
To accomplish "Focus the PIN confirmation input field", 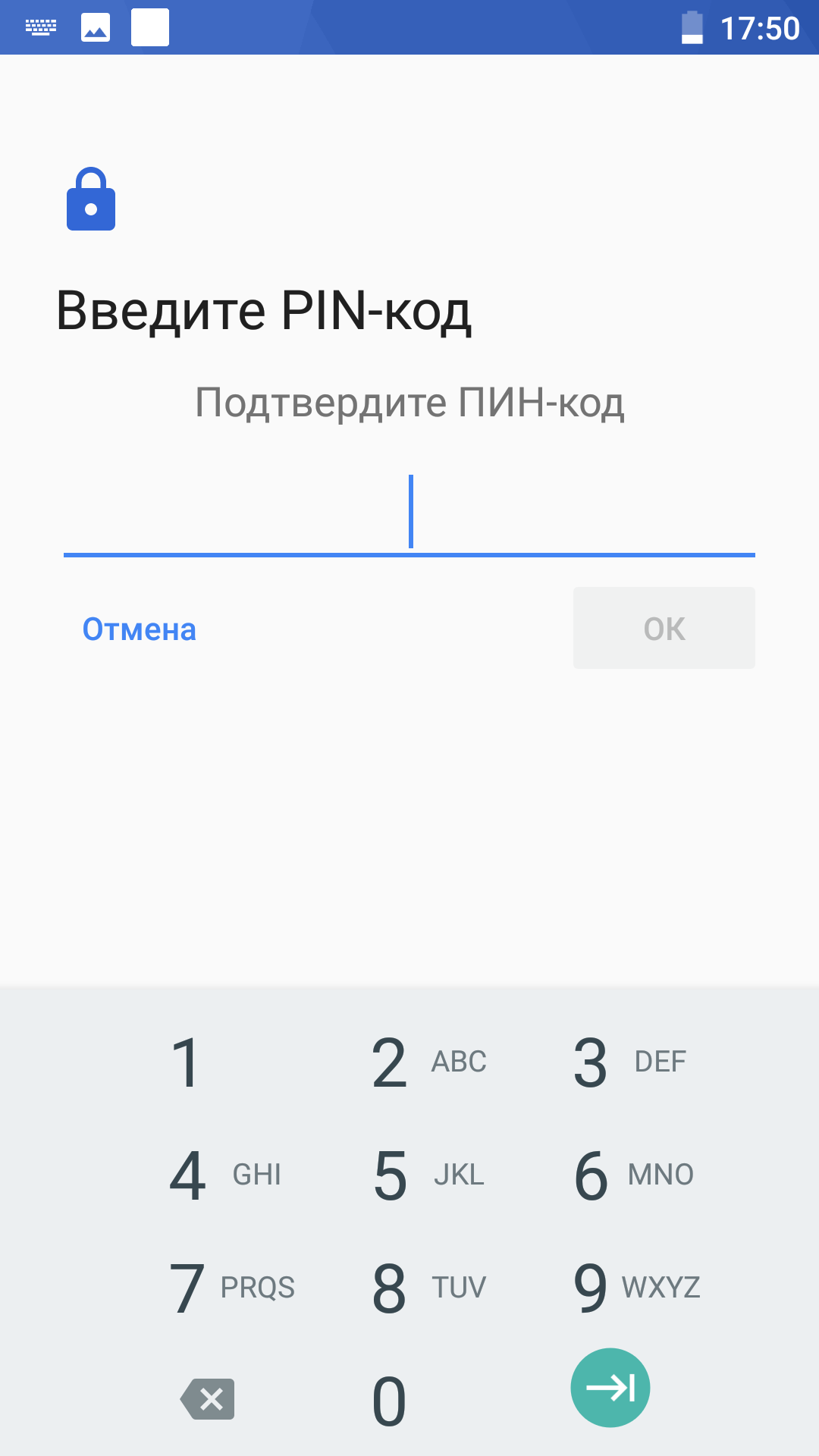I will pos(409,513).
